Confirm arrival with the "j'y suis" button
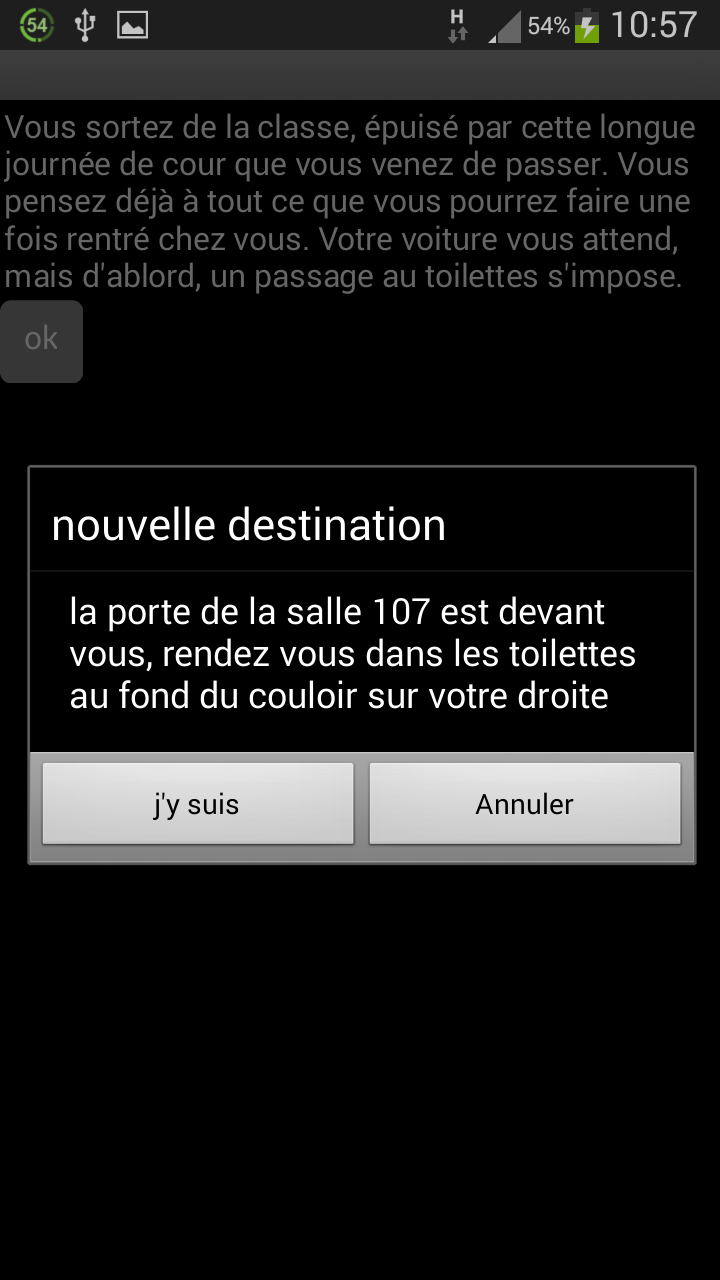 (x=198, y=804)
